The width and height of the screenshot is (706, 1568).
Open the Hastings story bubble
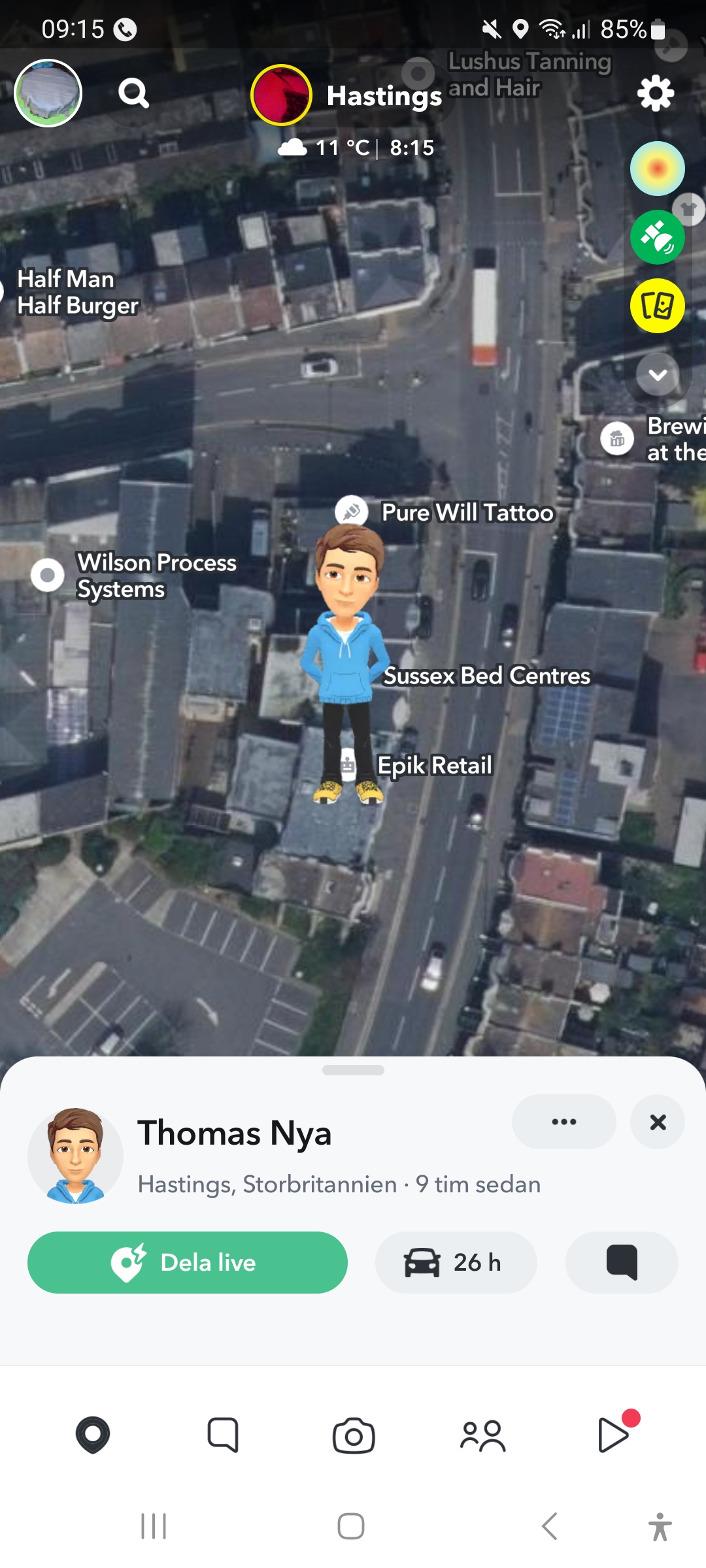(282, 95)
